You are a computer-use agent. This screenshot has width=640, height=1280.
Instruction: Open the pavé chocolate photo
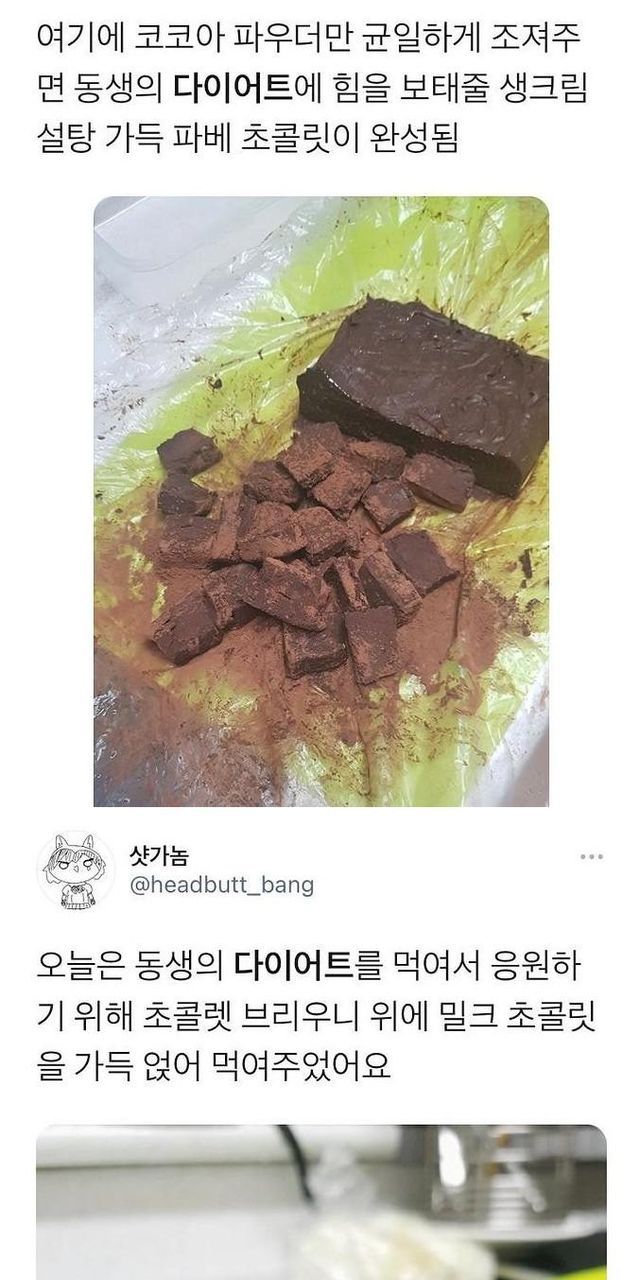click(321, 500)
